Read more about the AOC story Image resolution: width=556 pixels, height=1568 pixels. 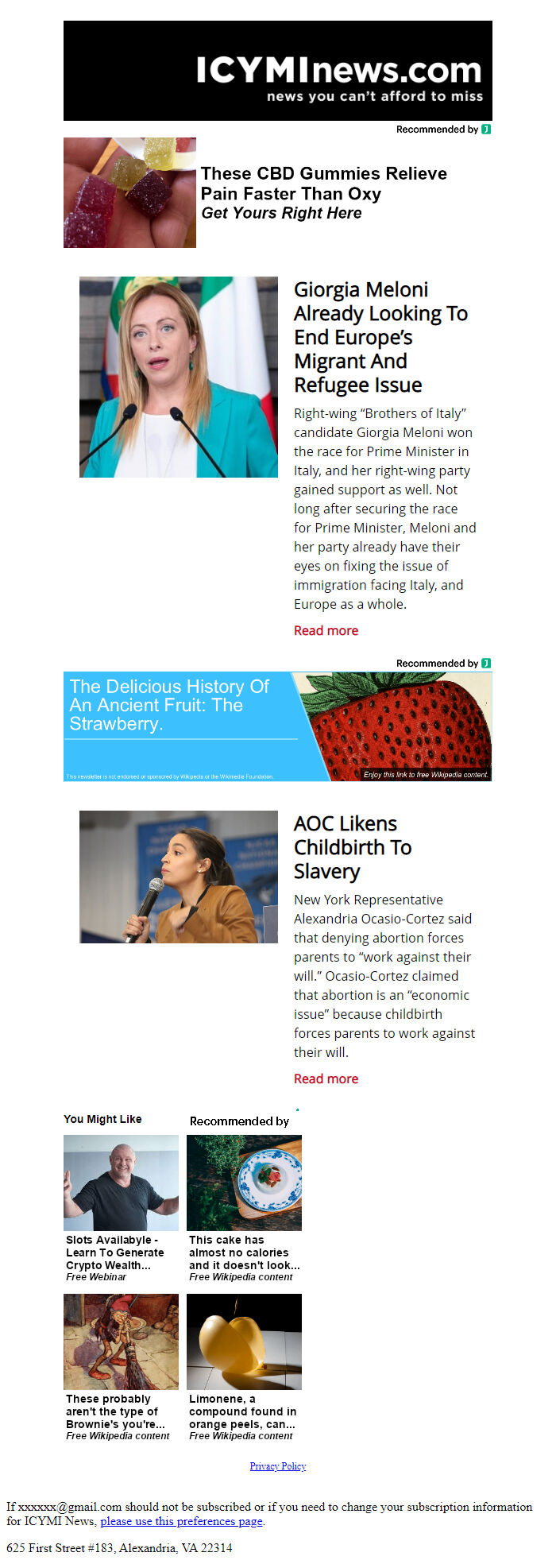(x=326, y=1078)
